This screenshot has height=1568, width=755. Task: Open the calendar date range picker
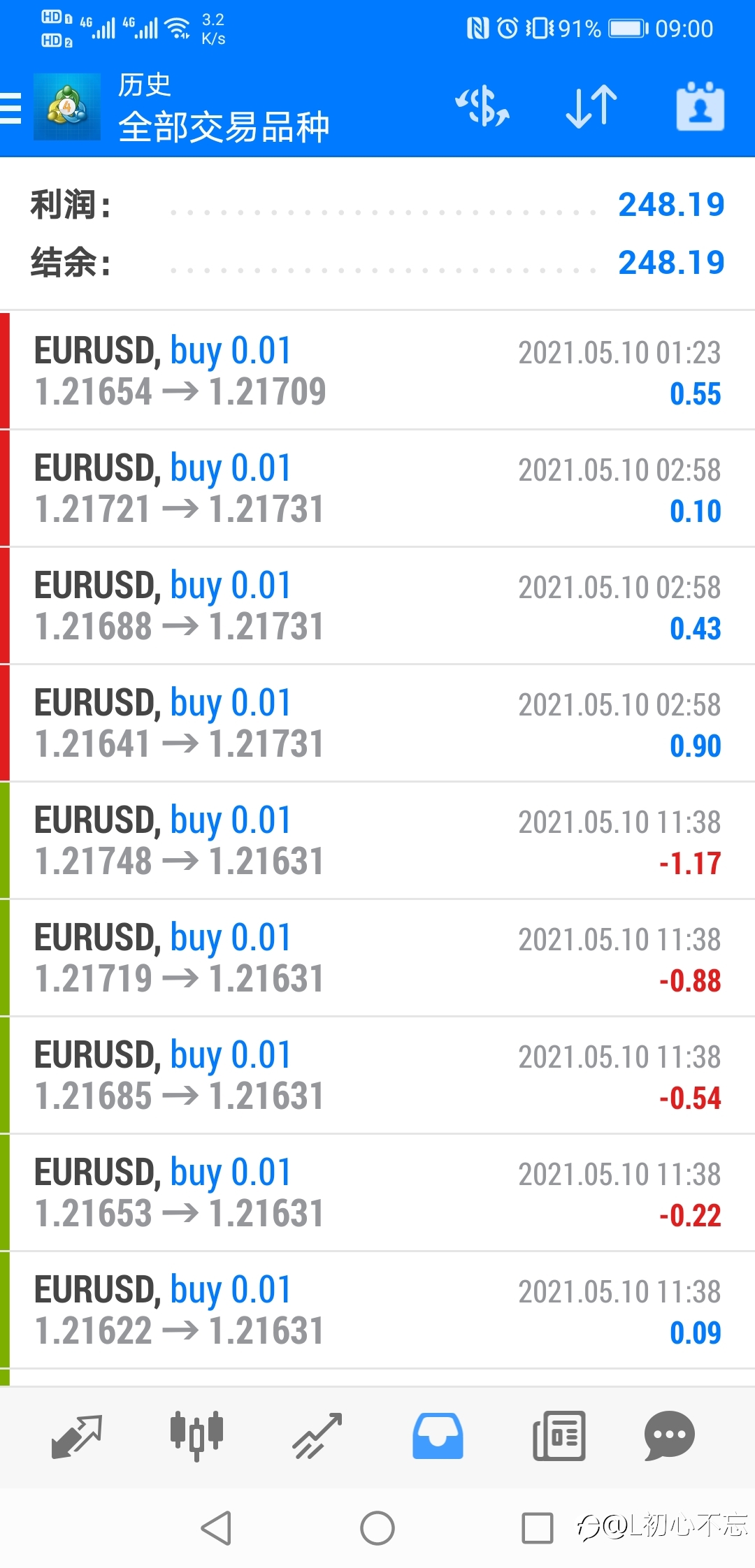point(700,107)
